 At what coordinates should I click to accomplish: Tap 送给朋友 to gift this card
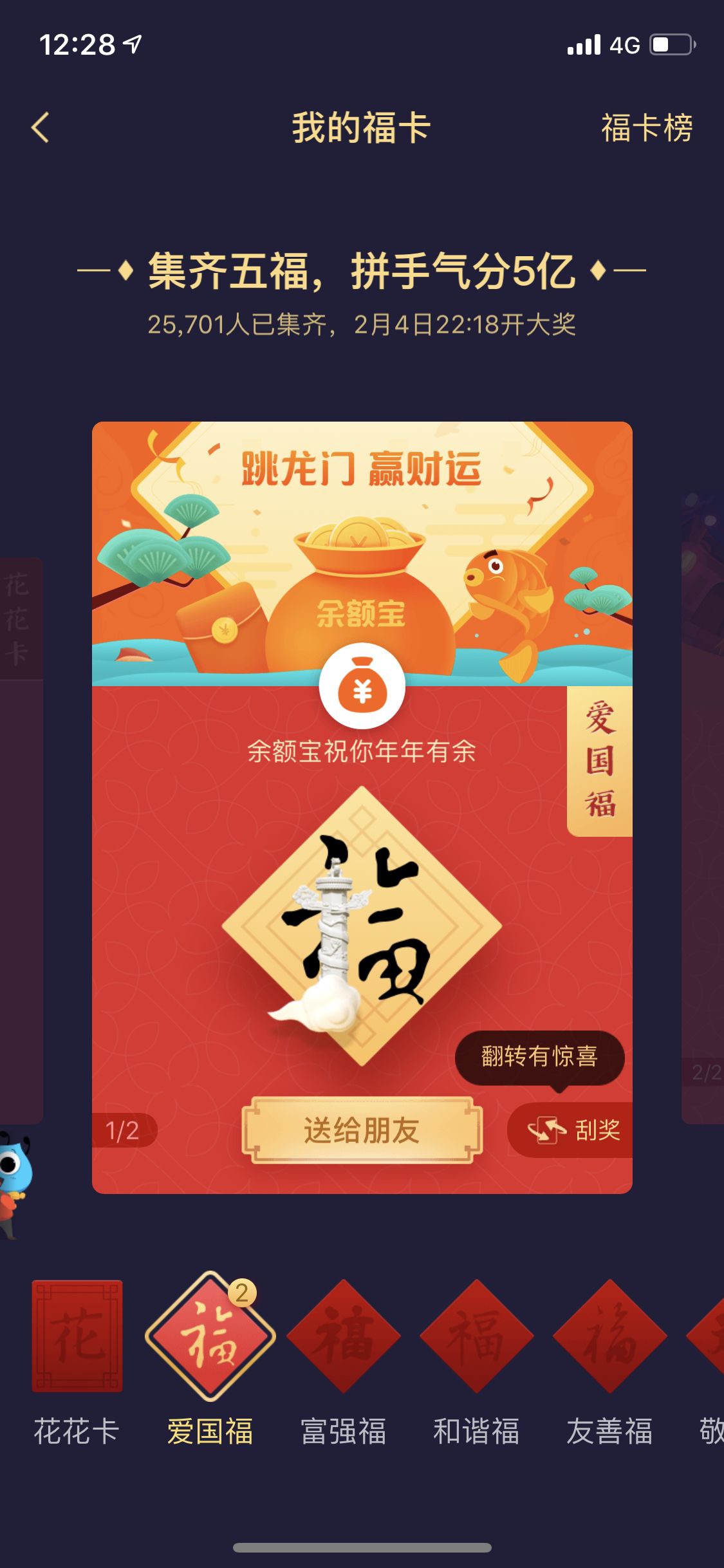point(362,1130)
